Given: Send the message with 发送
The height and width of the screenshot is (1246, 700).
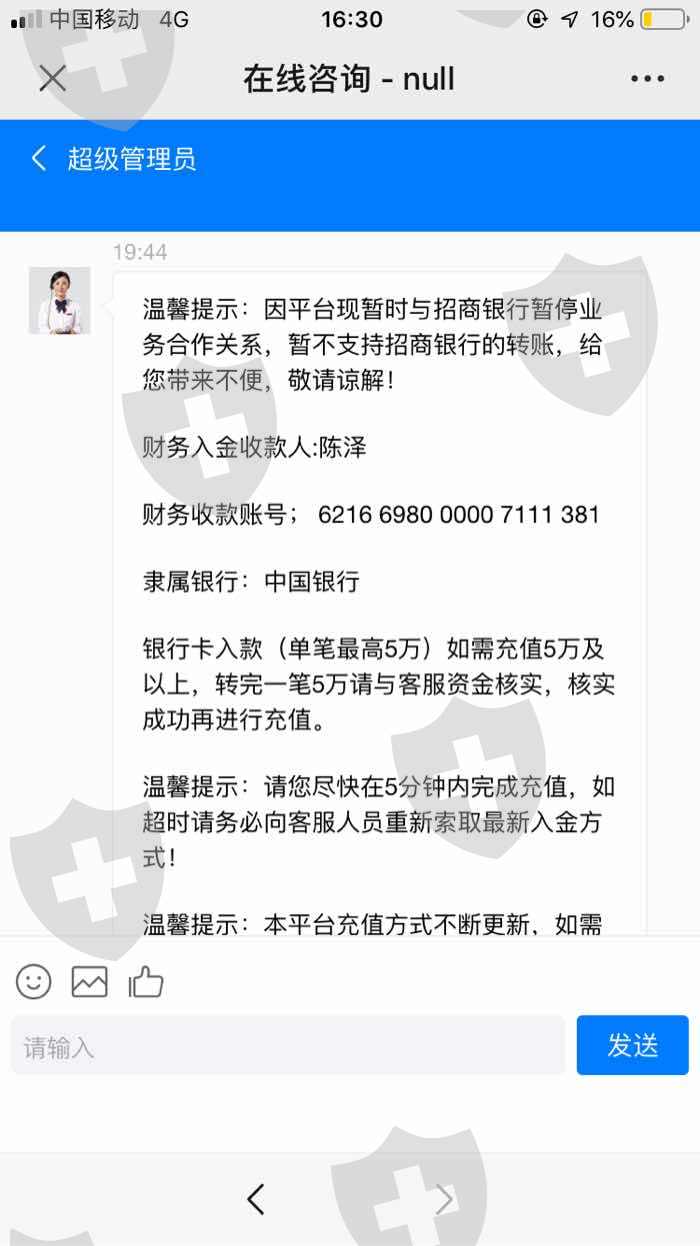Looking at the screenshot, I should [x=633, y=1045].
